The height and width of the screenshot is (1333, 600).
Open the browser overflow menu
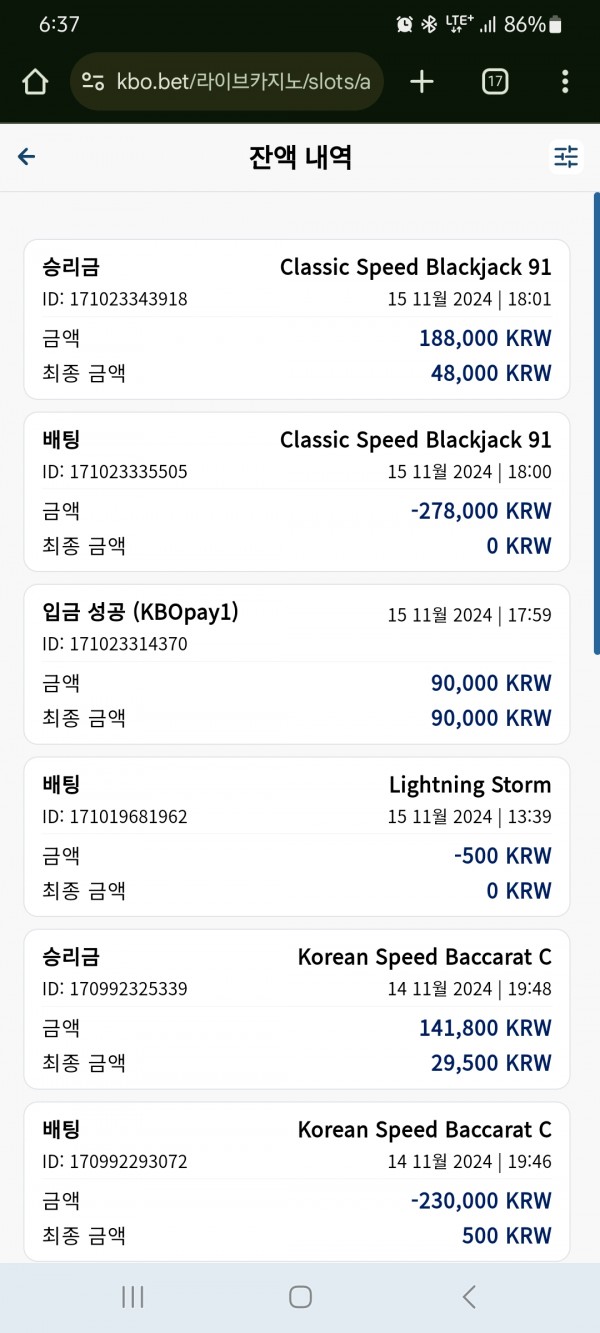pyautogui.click(x=565, y=82)
